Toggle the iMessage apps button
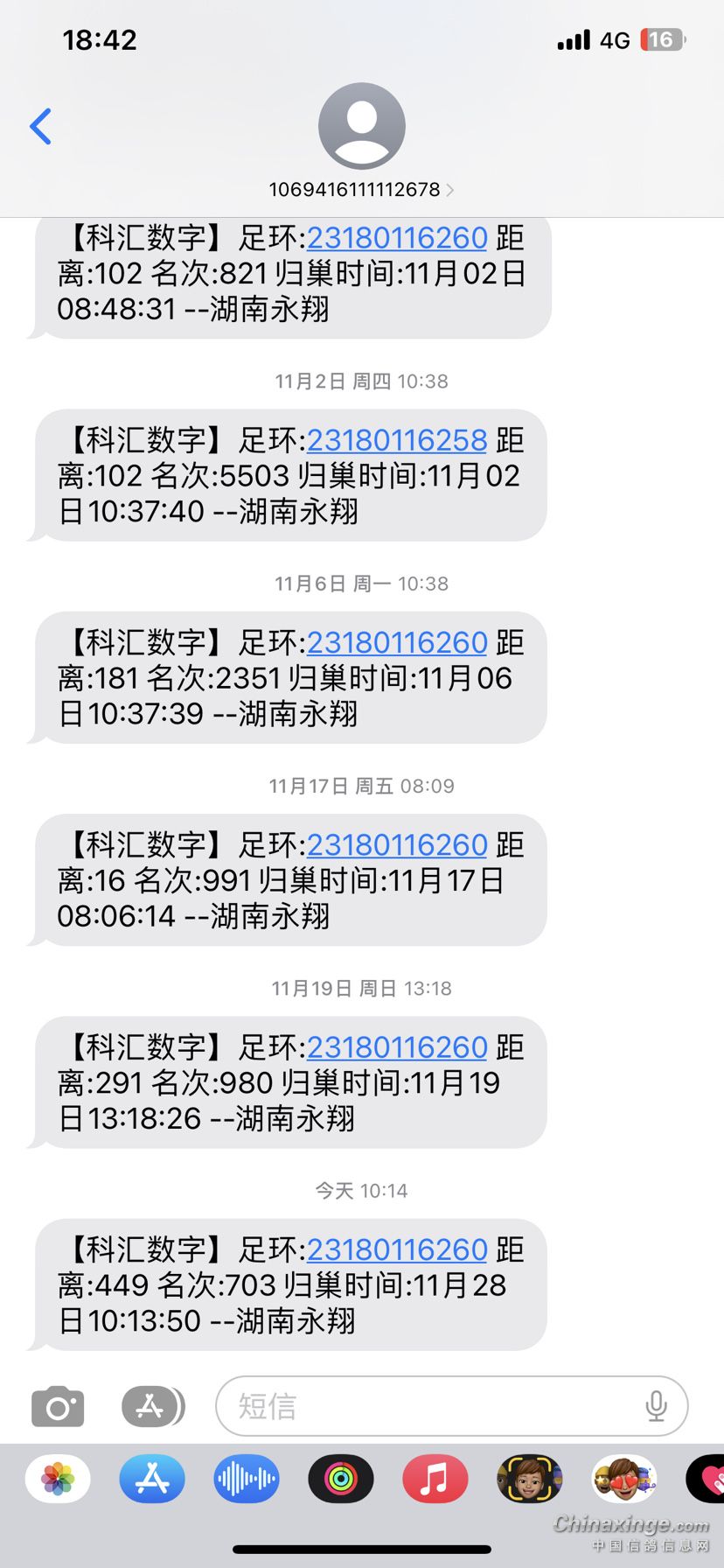 (x=152, y=1407)
